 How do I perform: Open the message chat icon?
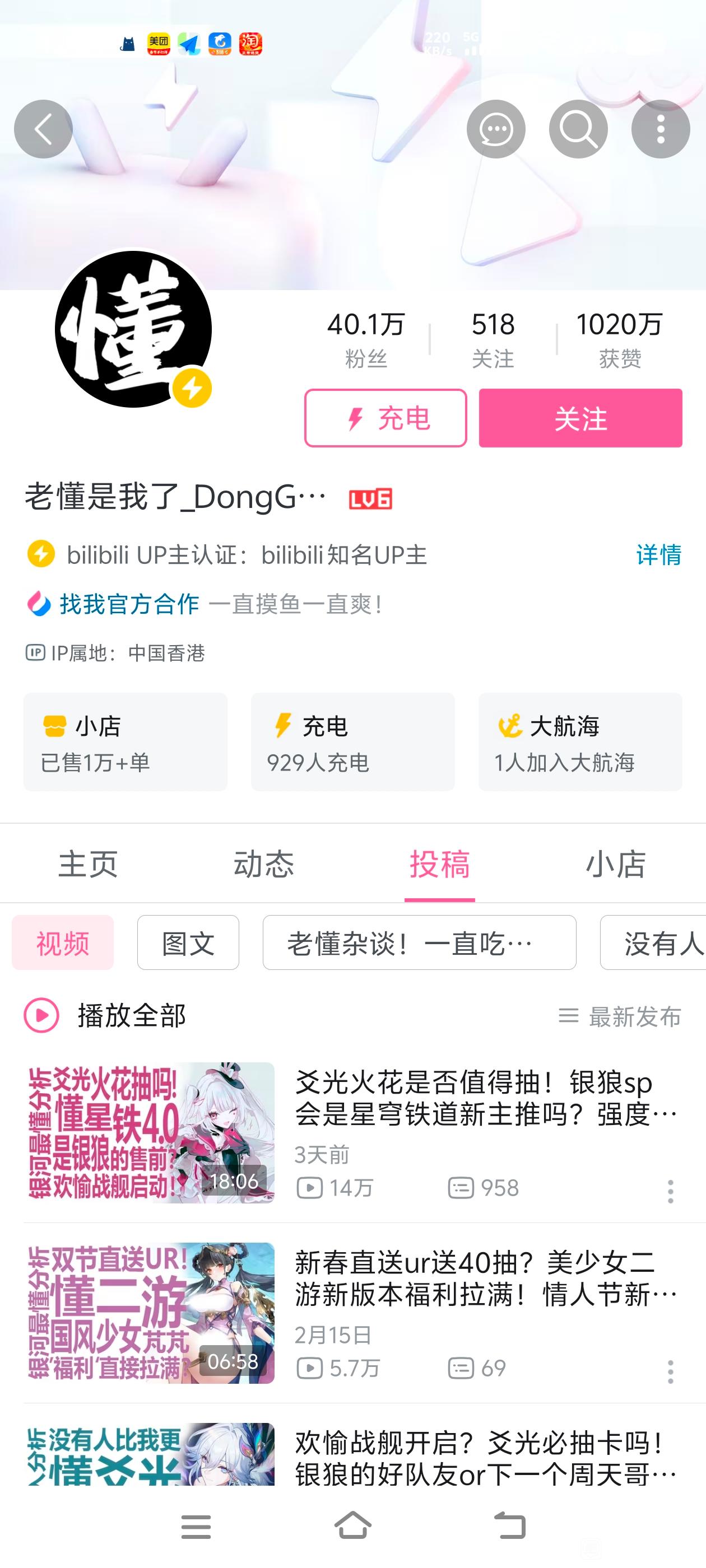[496, 129]
